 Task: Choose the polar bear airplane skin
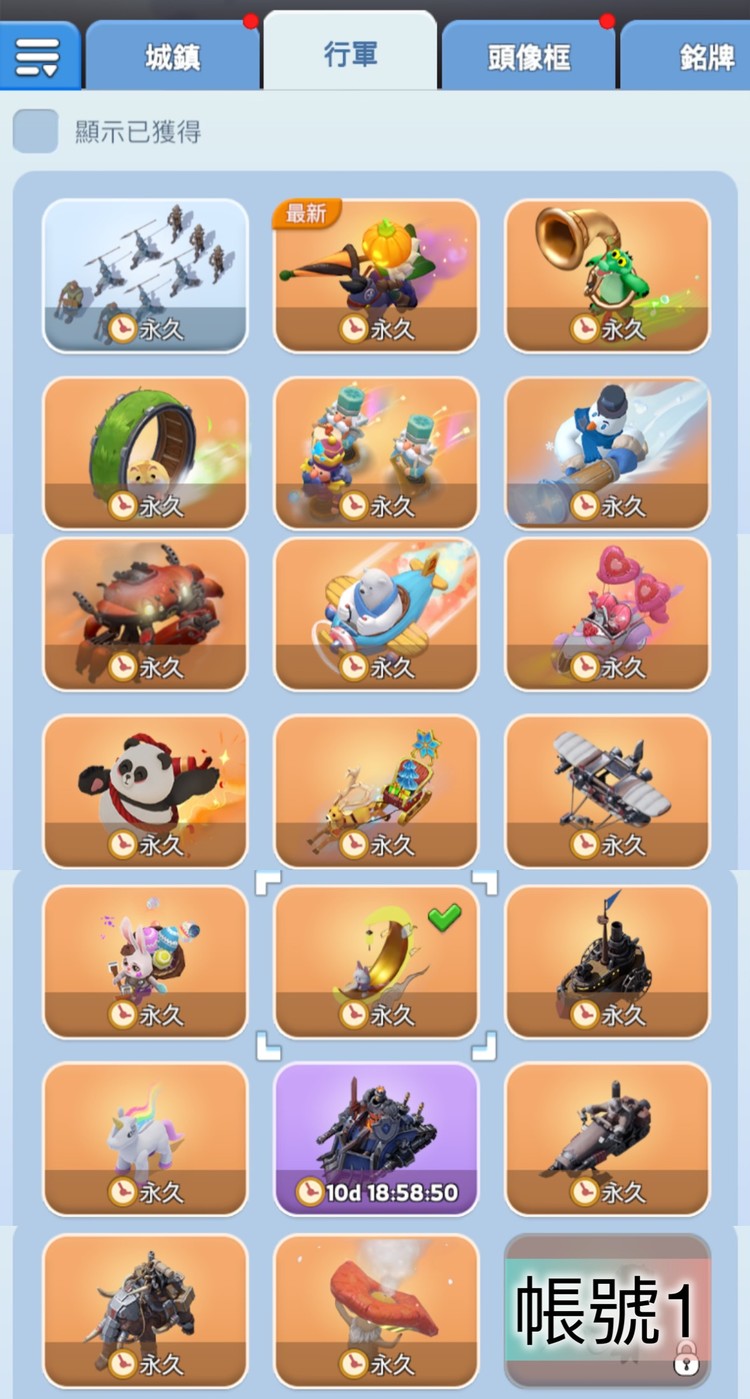click(376, 613)
